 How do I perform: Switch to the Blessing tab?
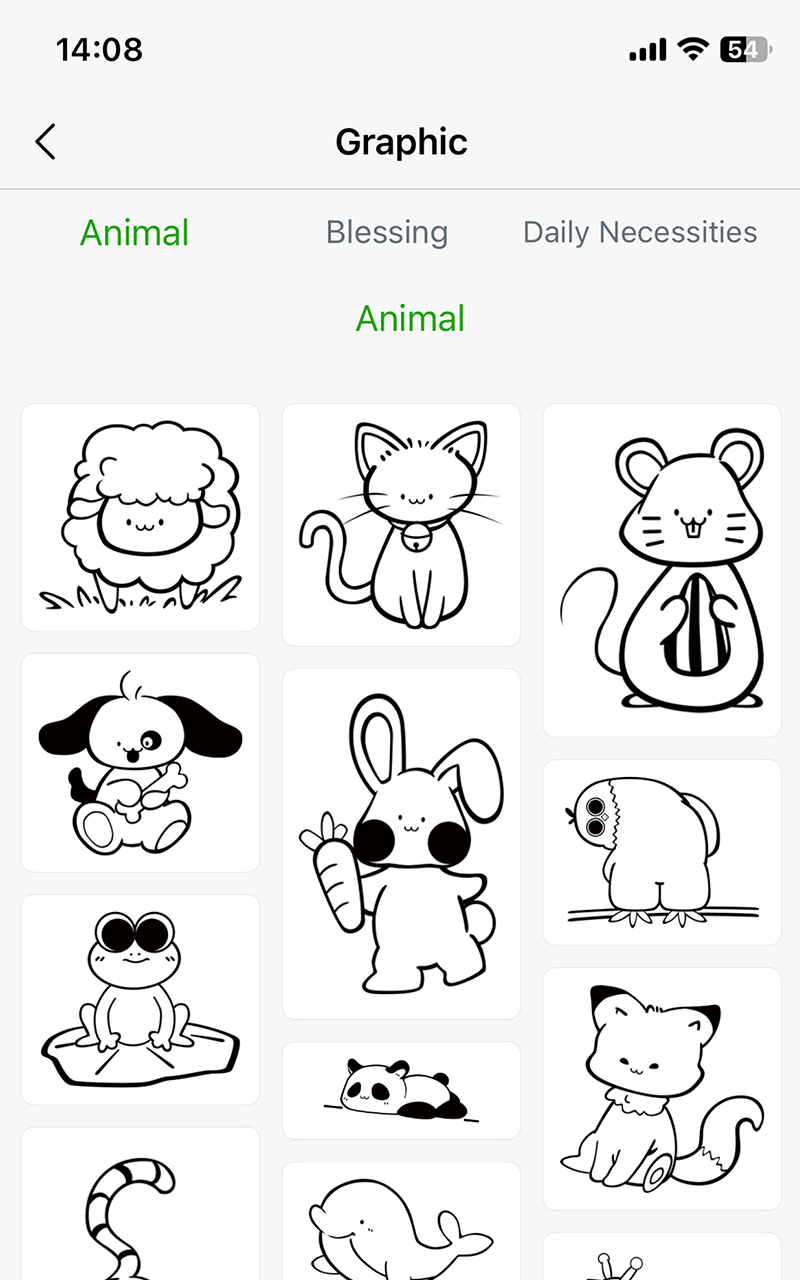coord(386,232)
